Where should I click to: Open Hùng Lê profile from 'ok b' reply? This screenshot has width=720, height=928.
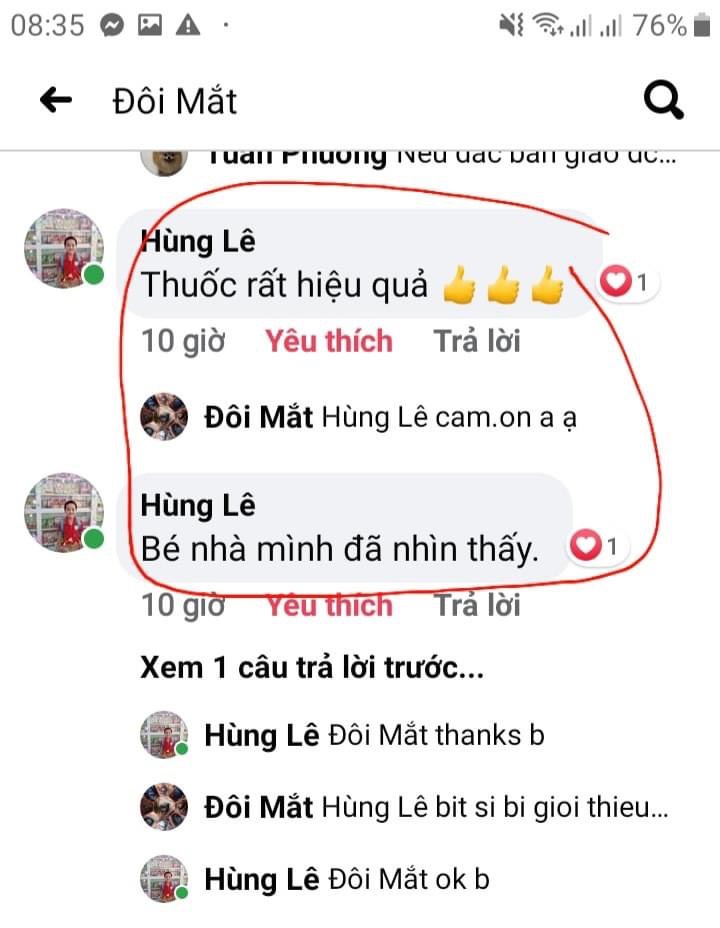[164, 879]
